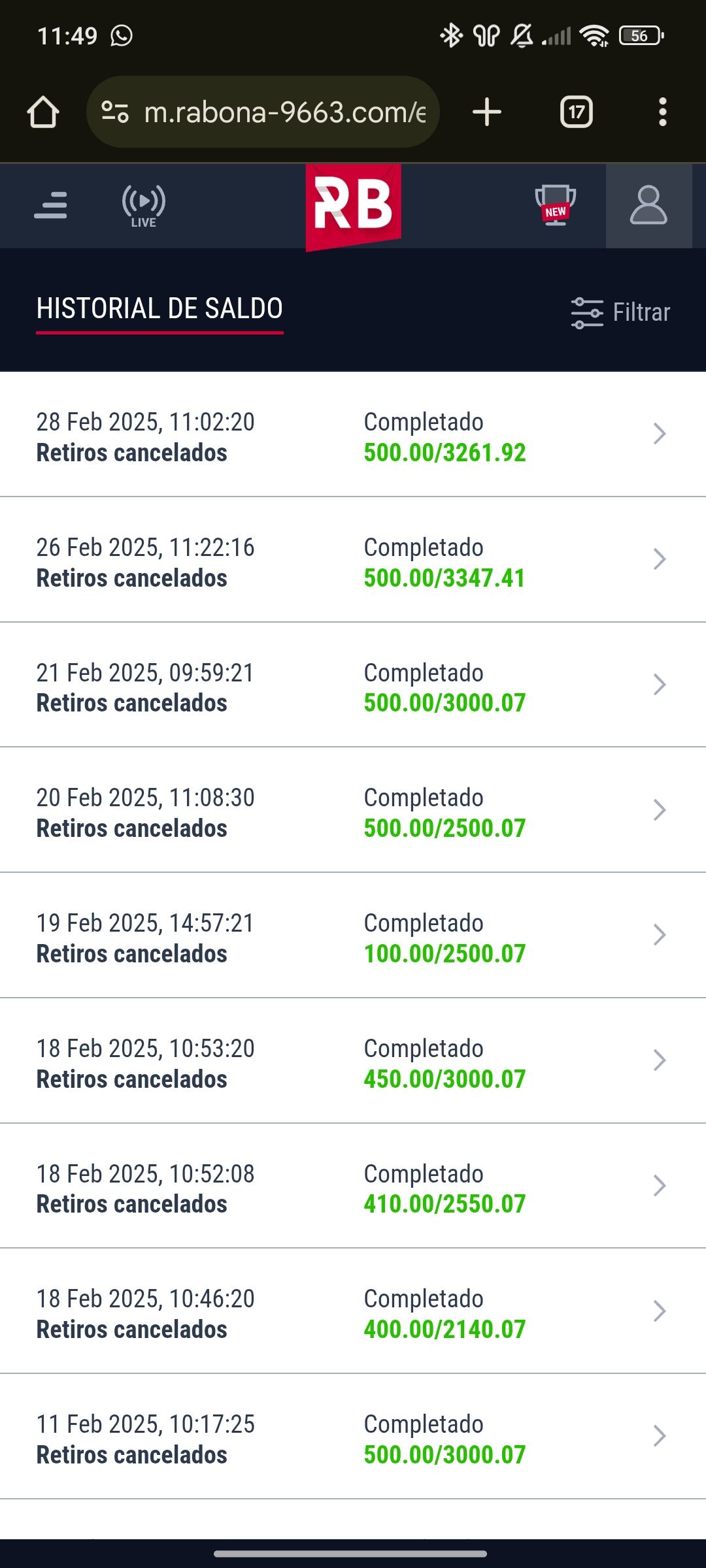Open the trophy NEW promotions icon
The image size is (706, 1568).
(x=555, y=205)
